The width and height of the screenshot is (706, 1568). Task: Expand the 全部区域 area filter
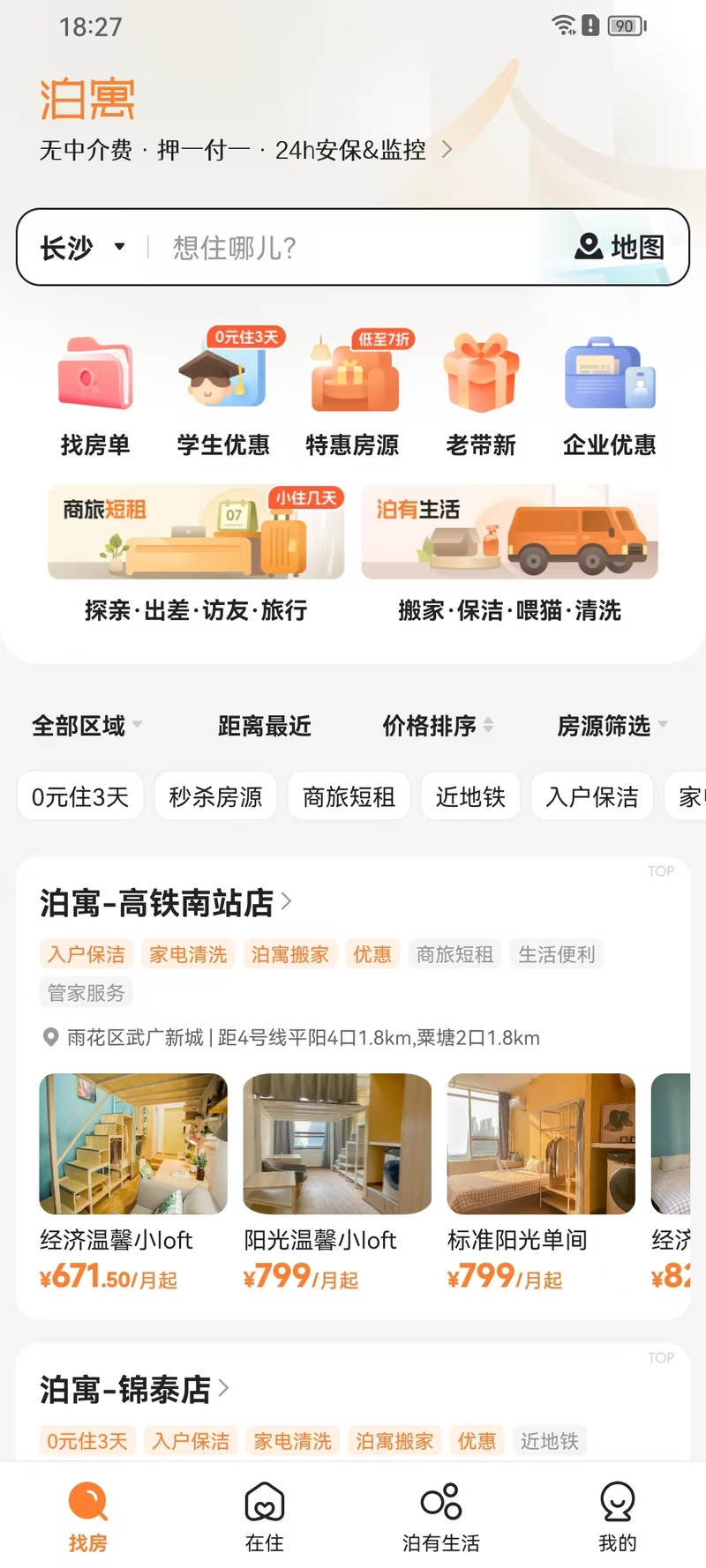[86, 726]
